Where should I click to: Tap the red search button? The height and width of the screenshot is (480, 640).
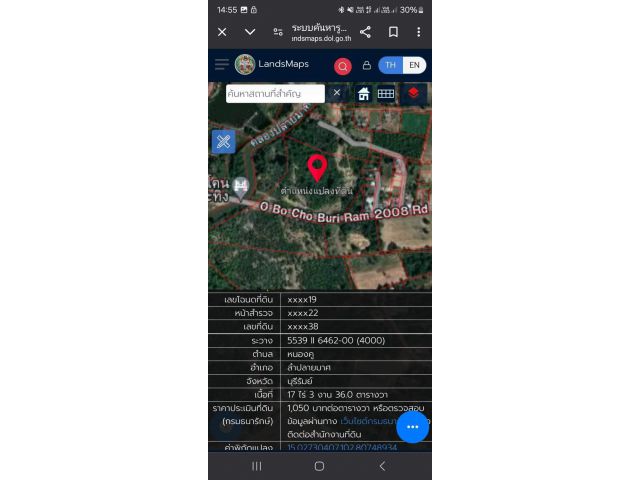click(x=343, y=66)
